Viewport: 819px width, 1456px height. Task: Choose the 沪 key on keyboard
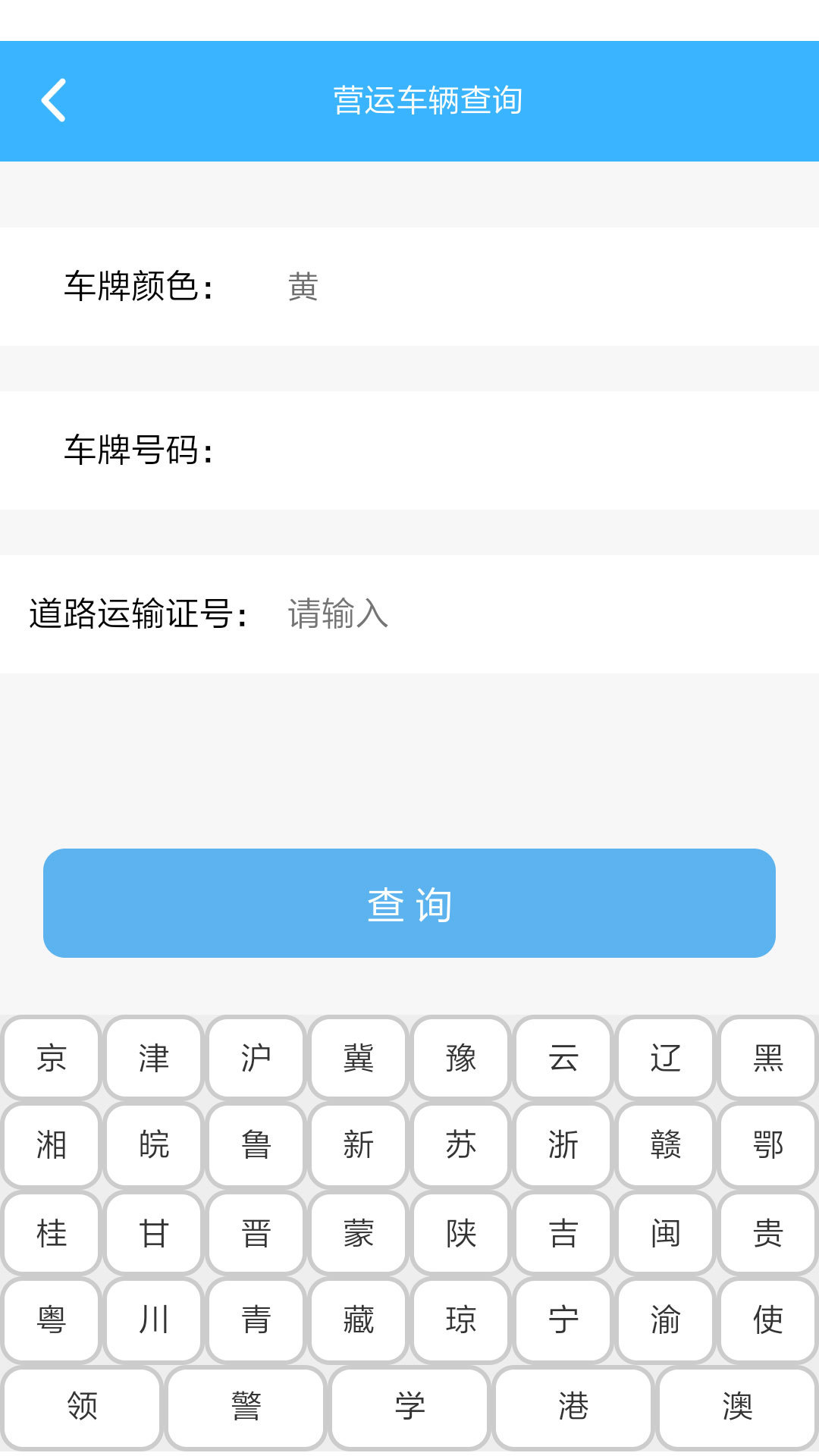coord(256,1058)
